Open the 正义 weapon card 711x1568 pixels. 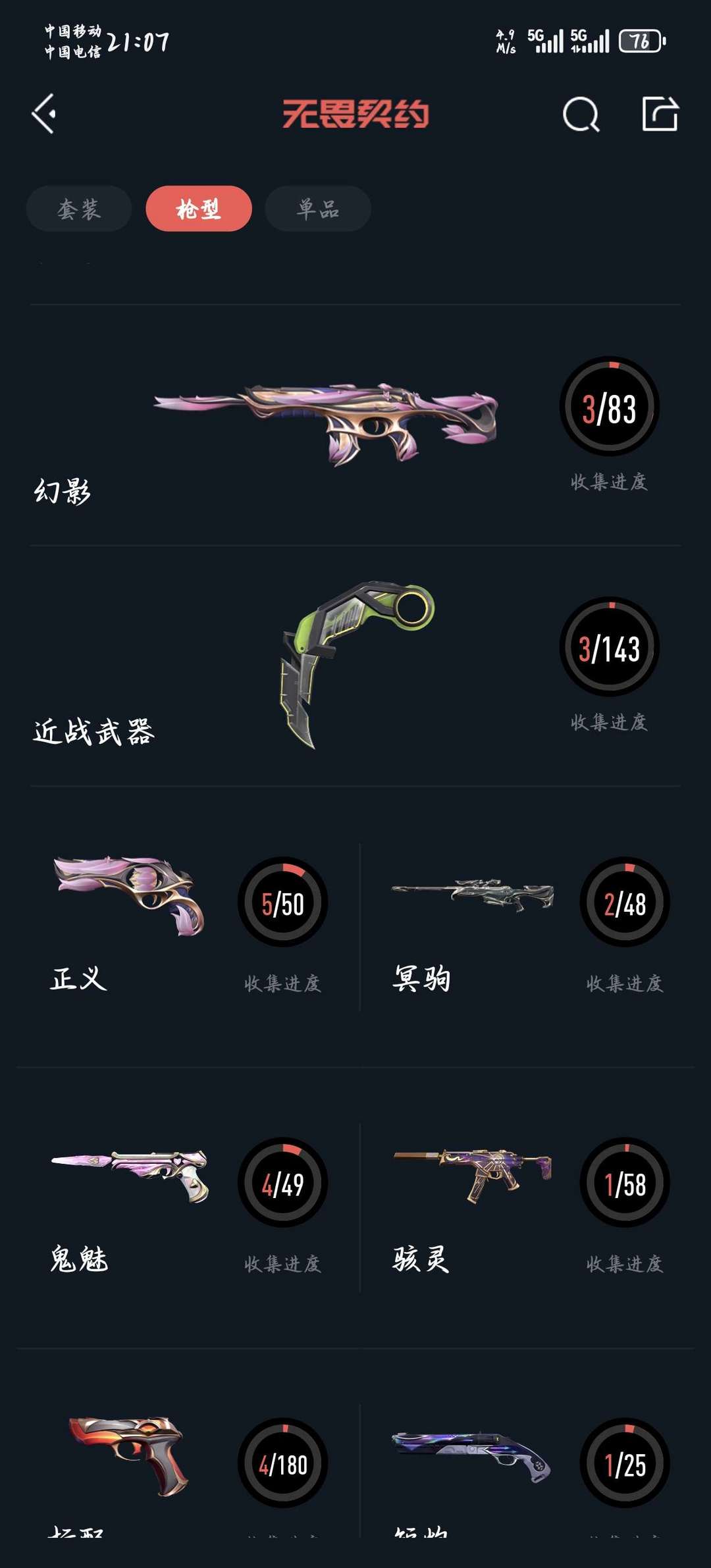(x=188, y=927)
